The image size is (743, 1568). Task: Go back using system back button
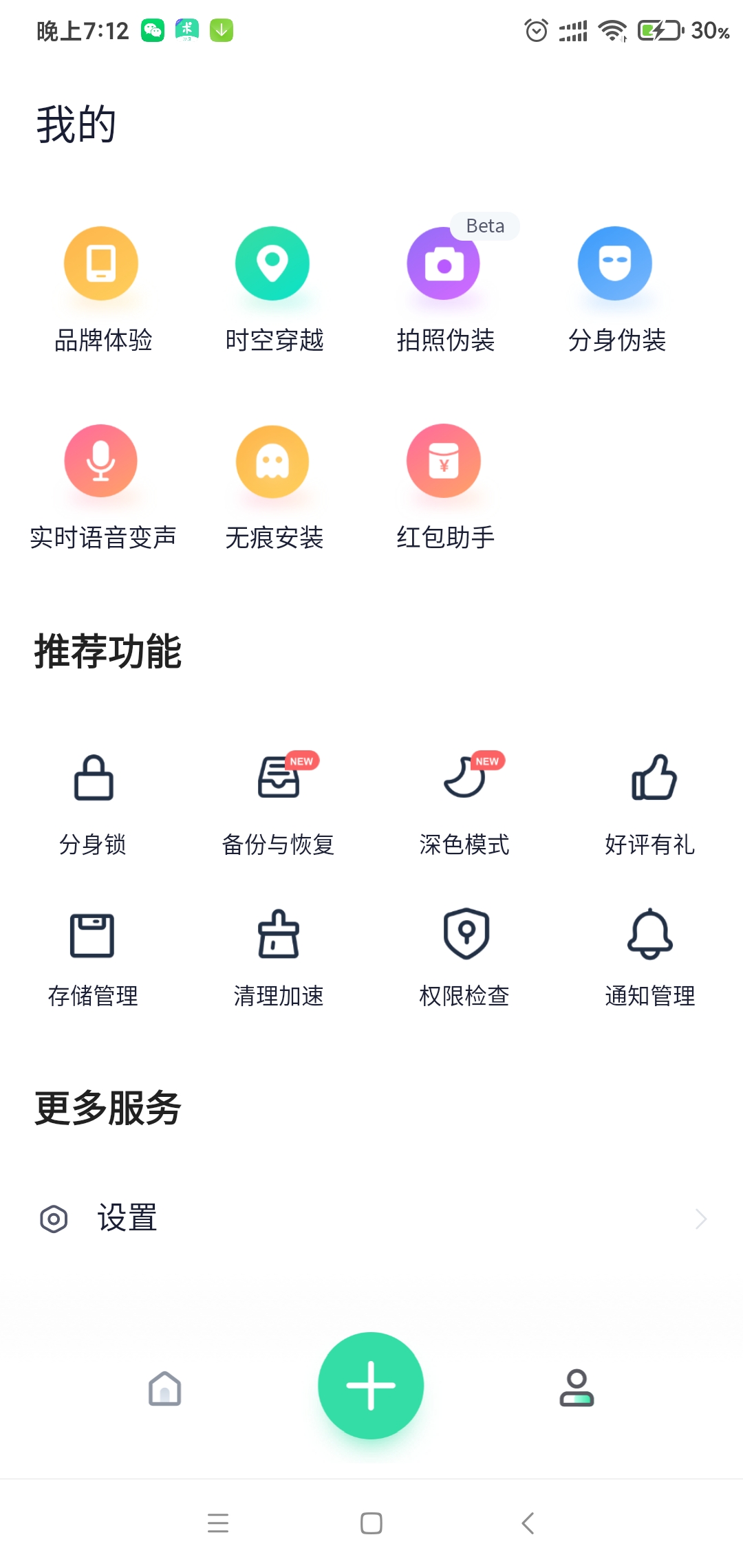tap(528, 1523)
